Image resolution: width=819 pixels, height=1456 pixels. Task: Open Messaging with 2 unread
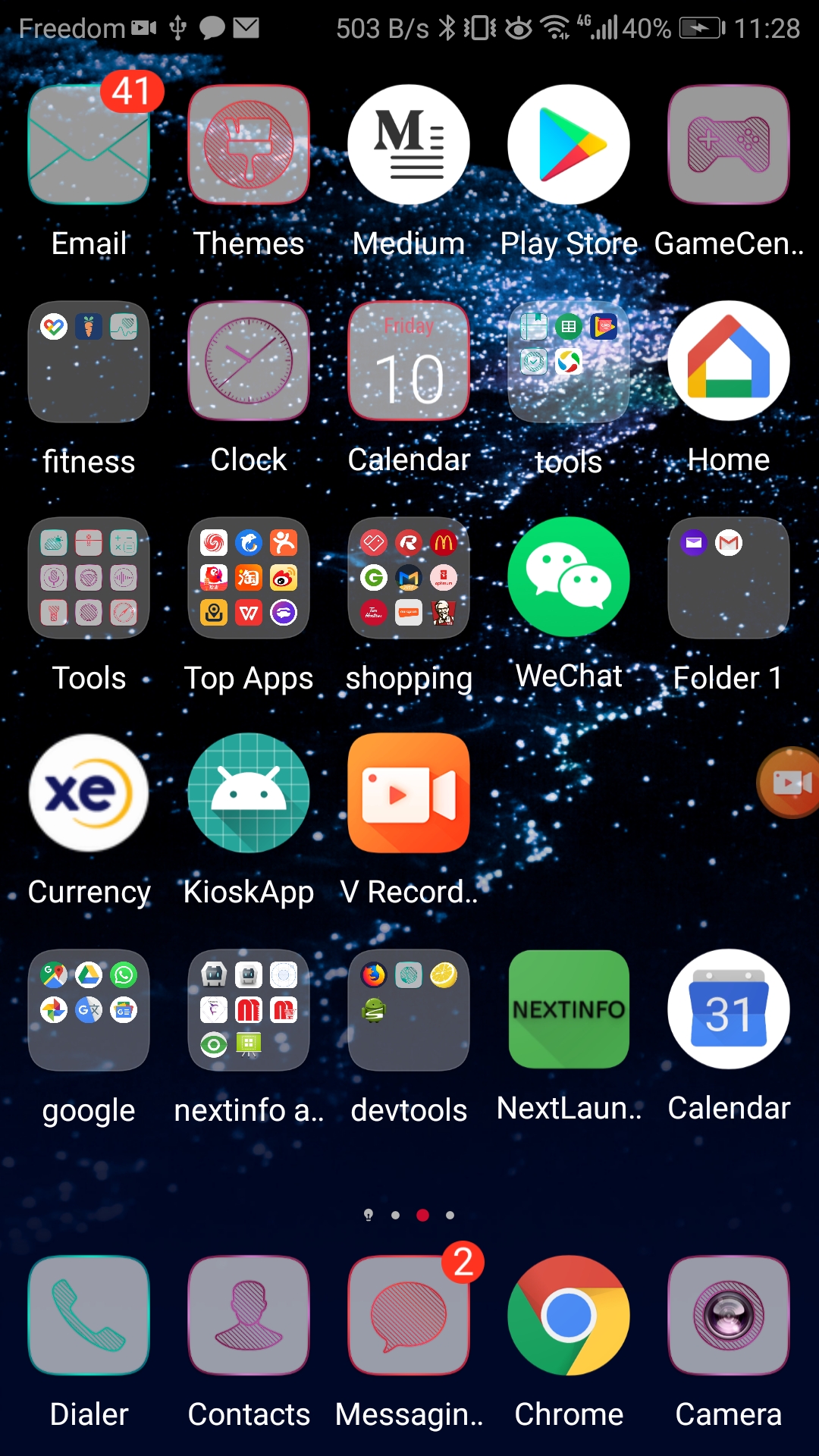pyautogui.click(x=409, y=1316)
